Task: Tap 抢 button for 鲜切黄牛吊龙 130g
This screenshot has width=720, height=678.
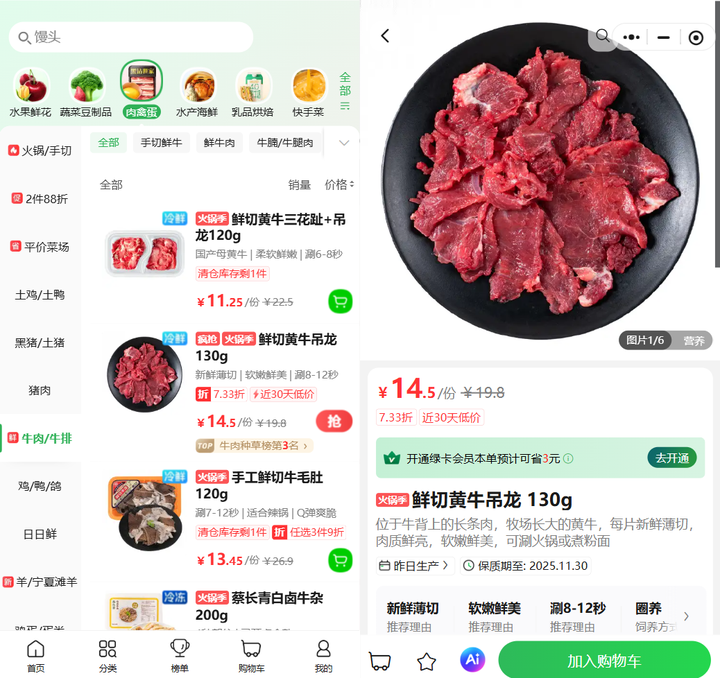Action: (x=334, y=421)
